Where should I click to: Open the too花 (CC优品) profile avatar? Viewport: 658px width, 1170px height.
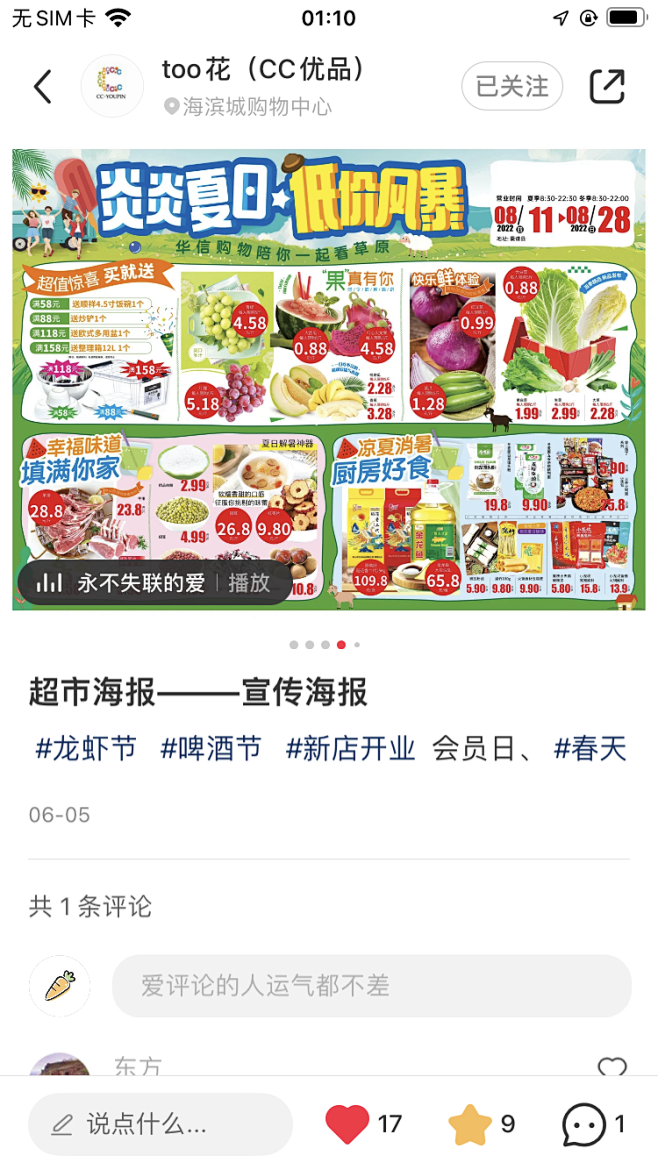(x=112, y=87)
